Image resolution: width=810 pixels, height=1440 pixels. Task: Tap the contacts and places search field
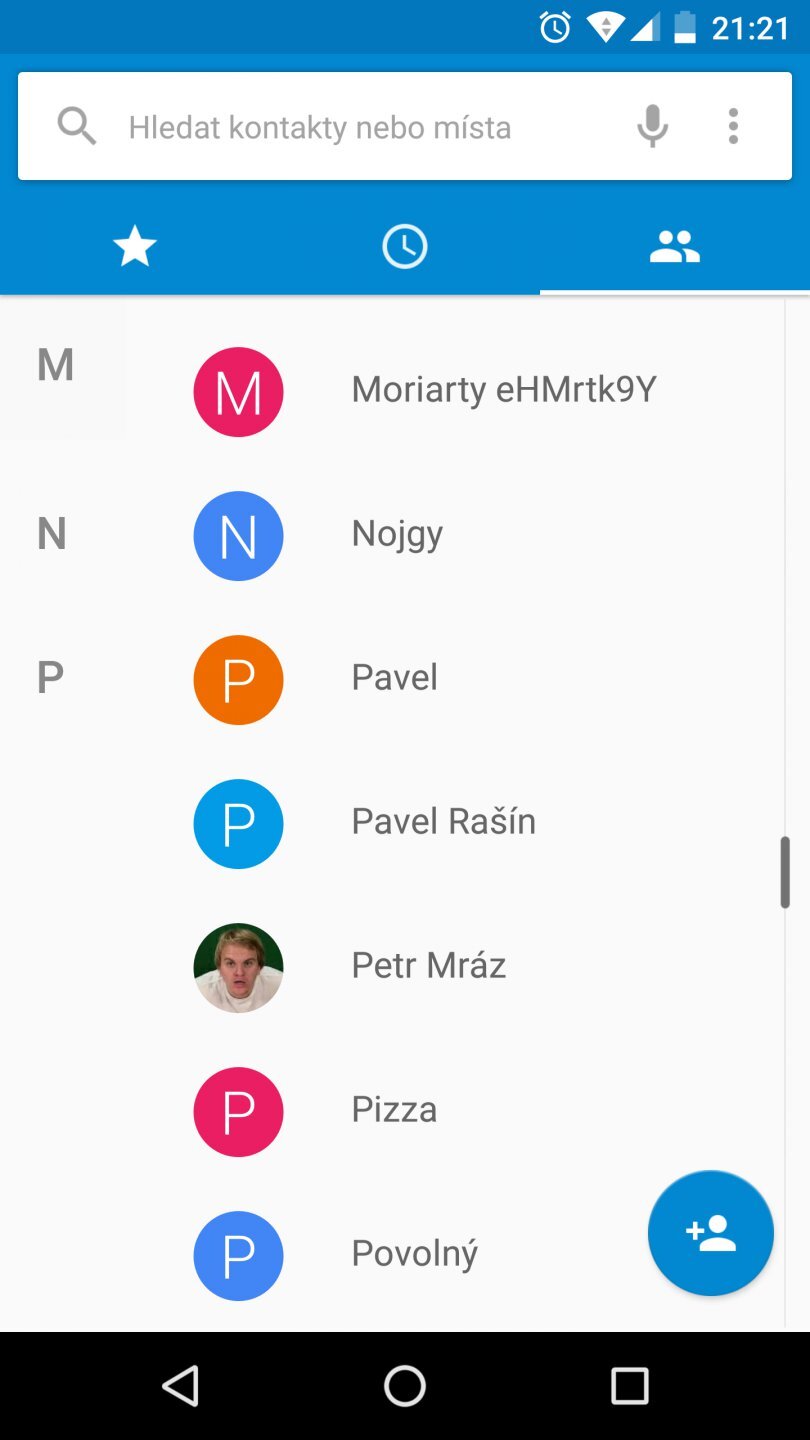[x=320, y=128]
